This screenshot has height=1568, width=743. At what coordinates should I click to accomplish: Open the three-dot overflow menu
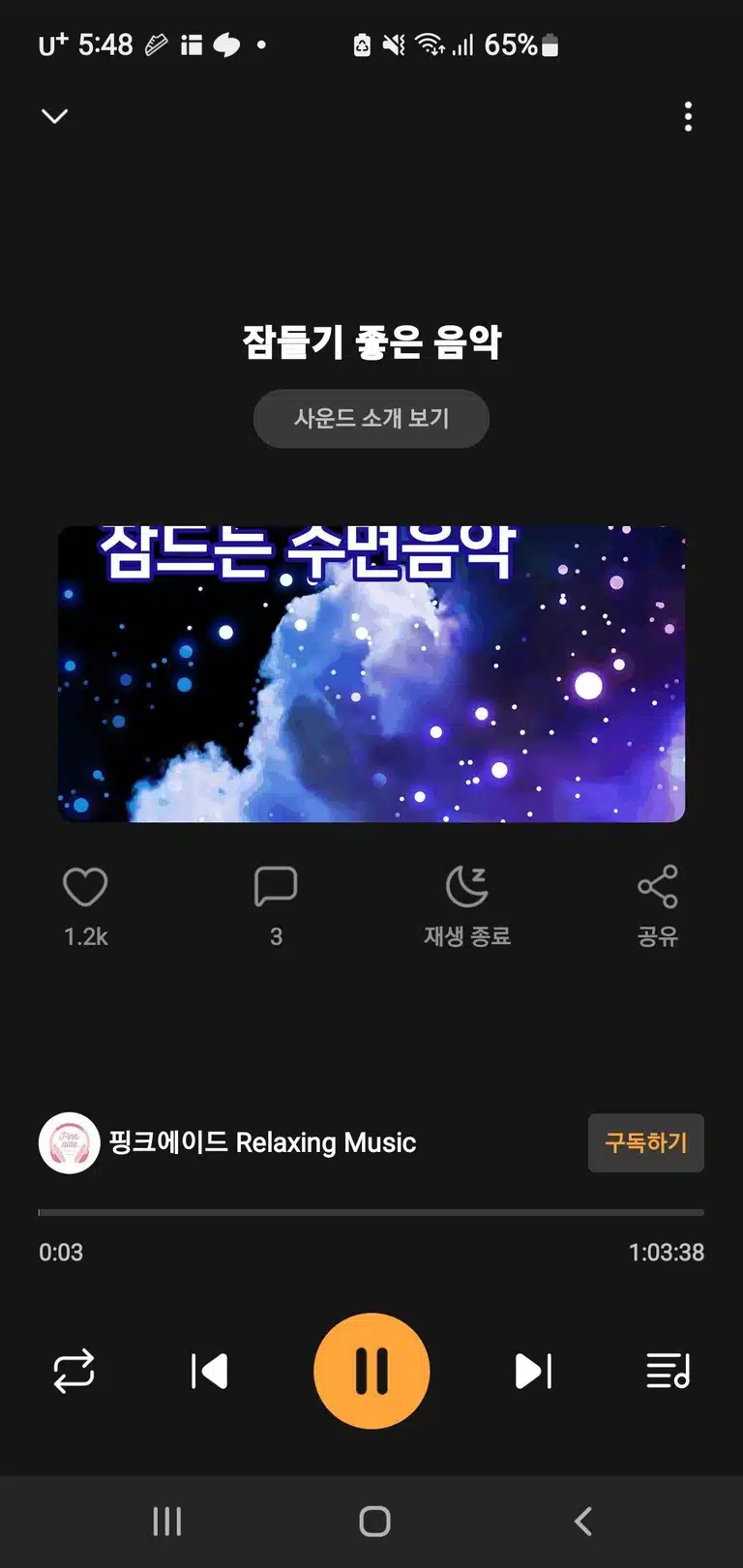point(688,116)
